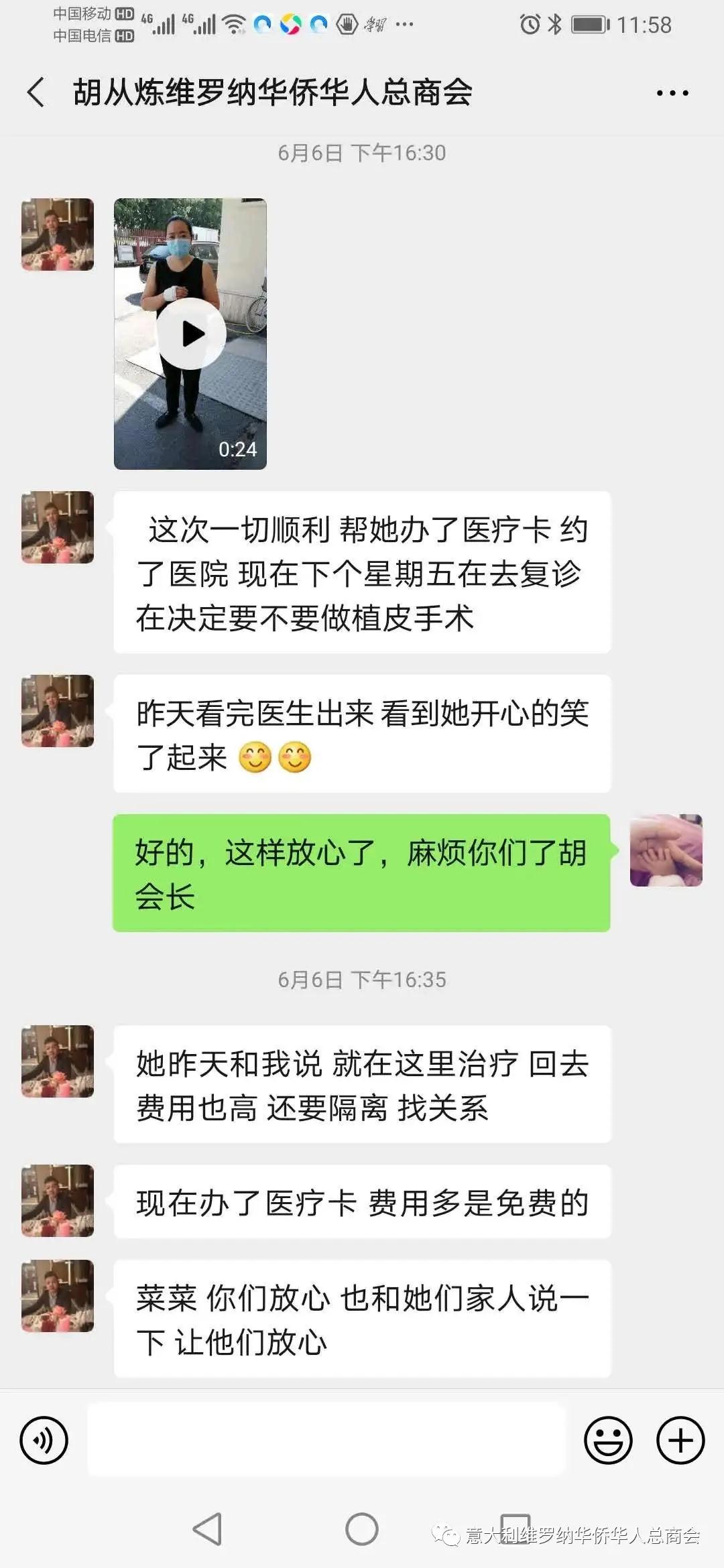View my own profile avatar
The image size is (724, 1568).
pyautogui.click(x=666, y=850)
